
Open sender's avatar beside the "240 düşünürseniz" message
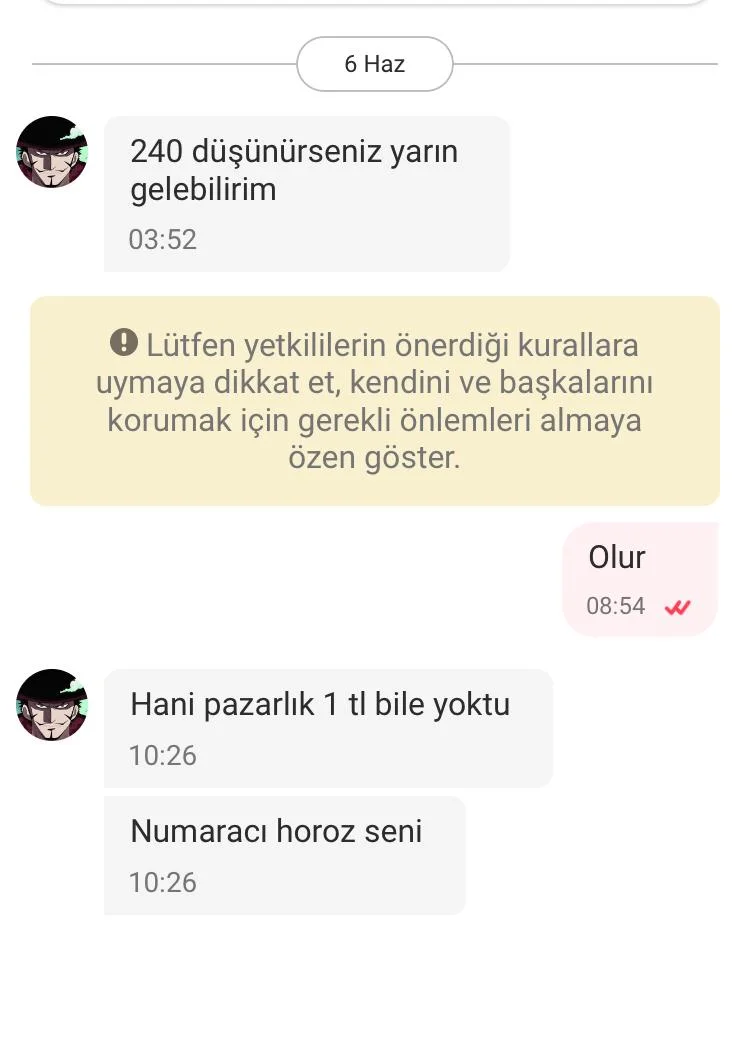52,152
